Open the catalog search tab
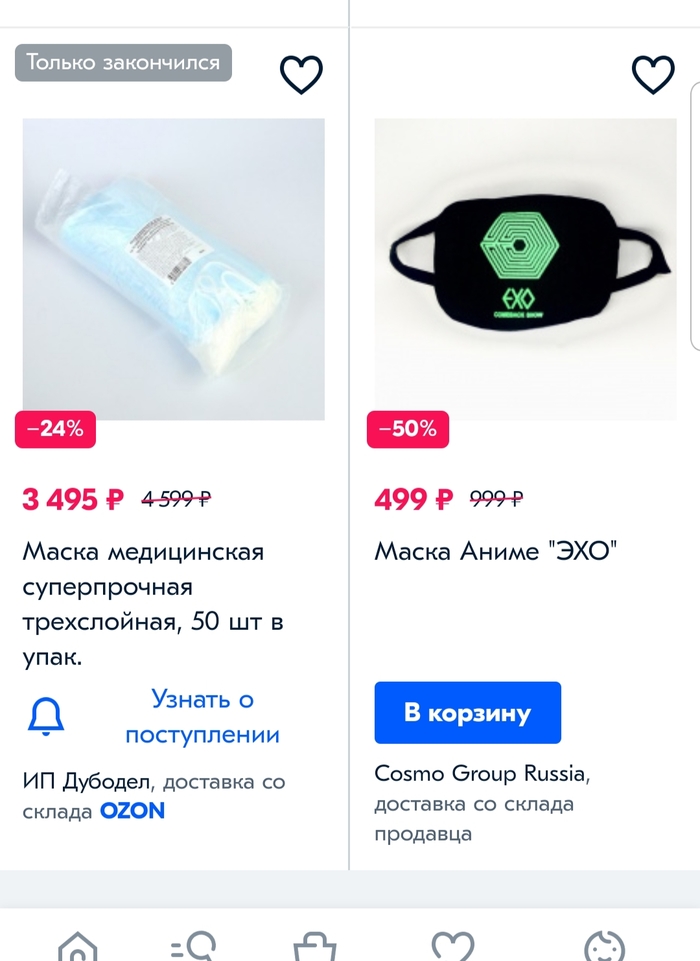This screenshot has width=700, height=961. [193, 945]
